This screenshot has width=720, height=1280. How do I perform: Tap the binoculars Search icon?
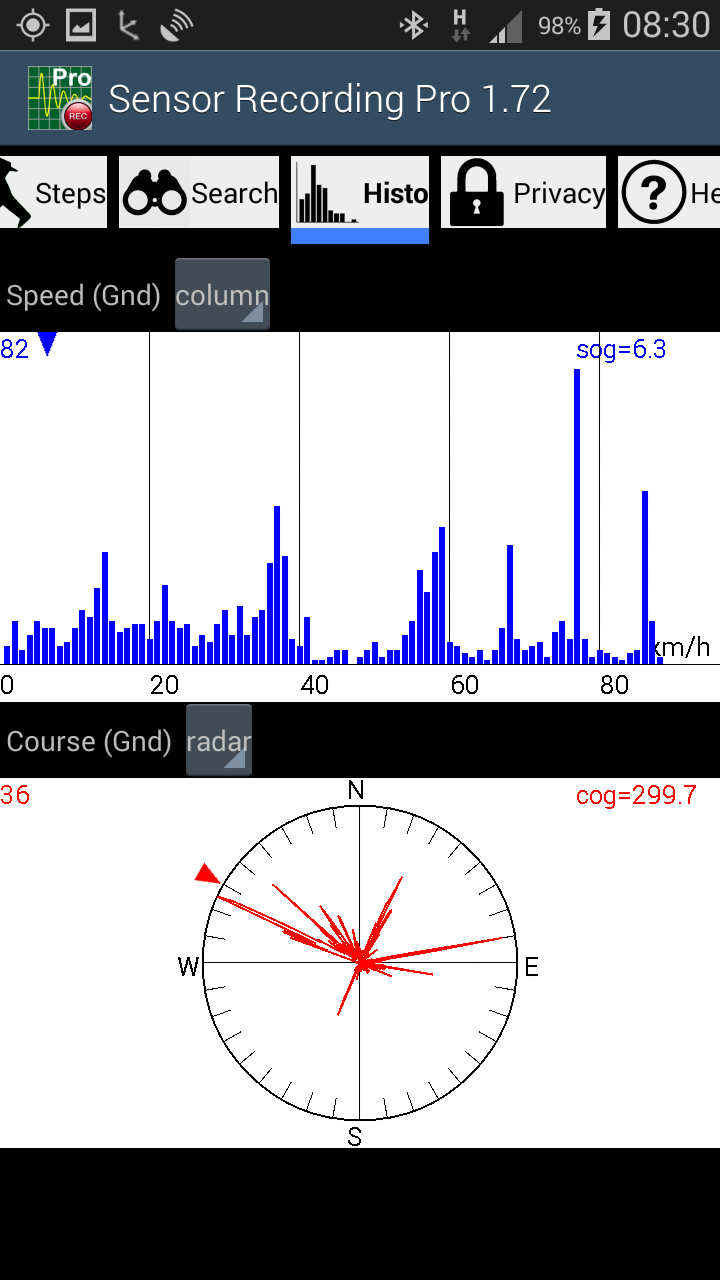(157, 192)
